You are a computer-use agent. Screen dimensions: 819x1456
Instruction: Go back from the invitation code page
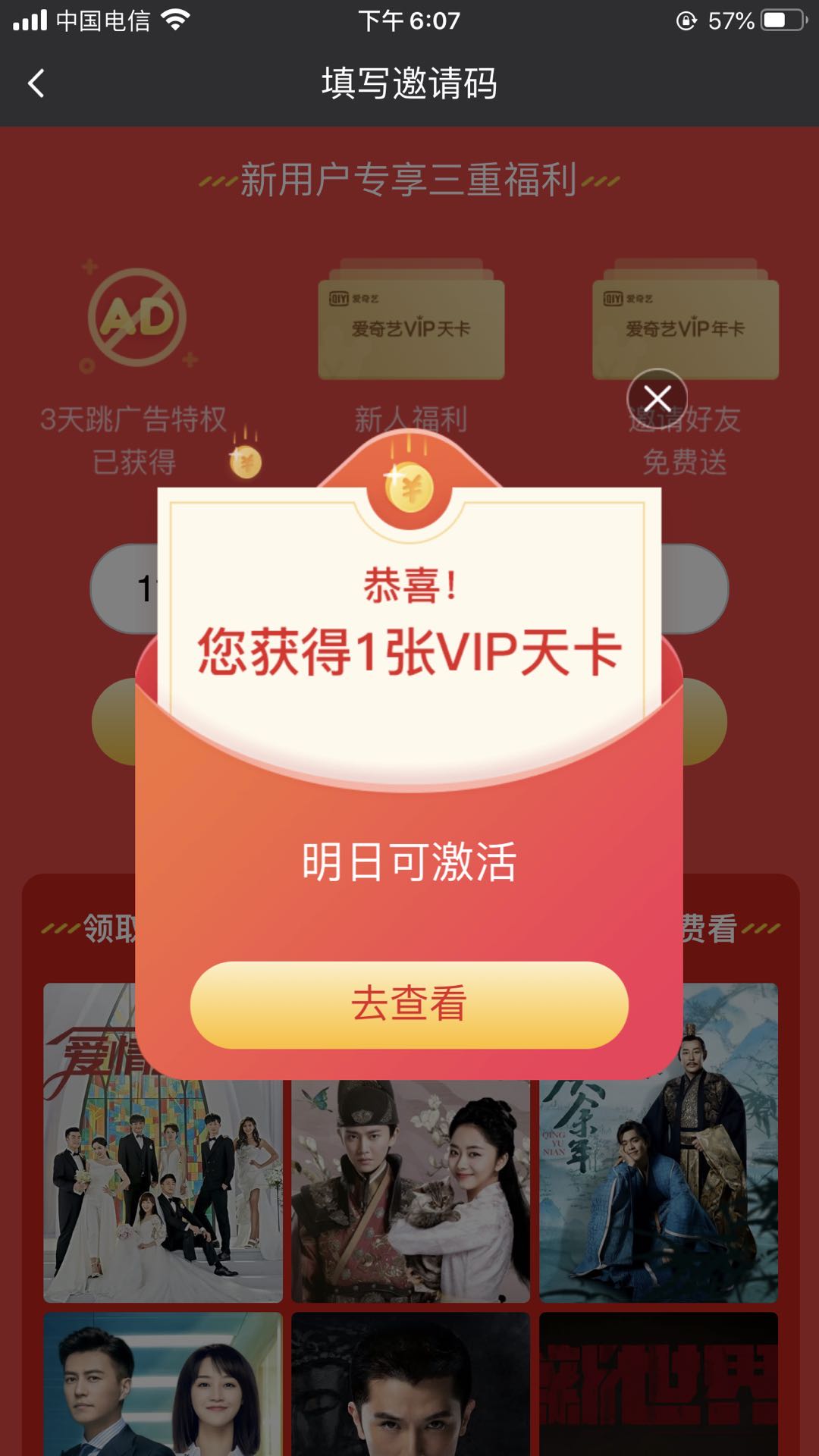36,83
